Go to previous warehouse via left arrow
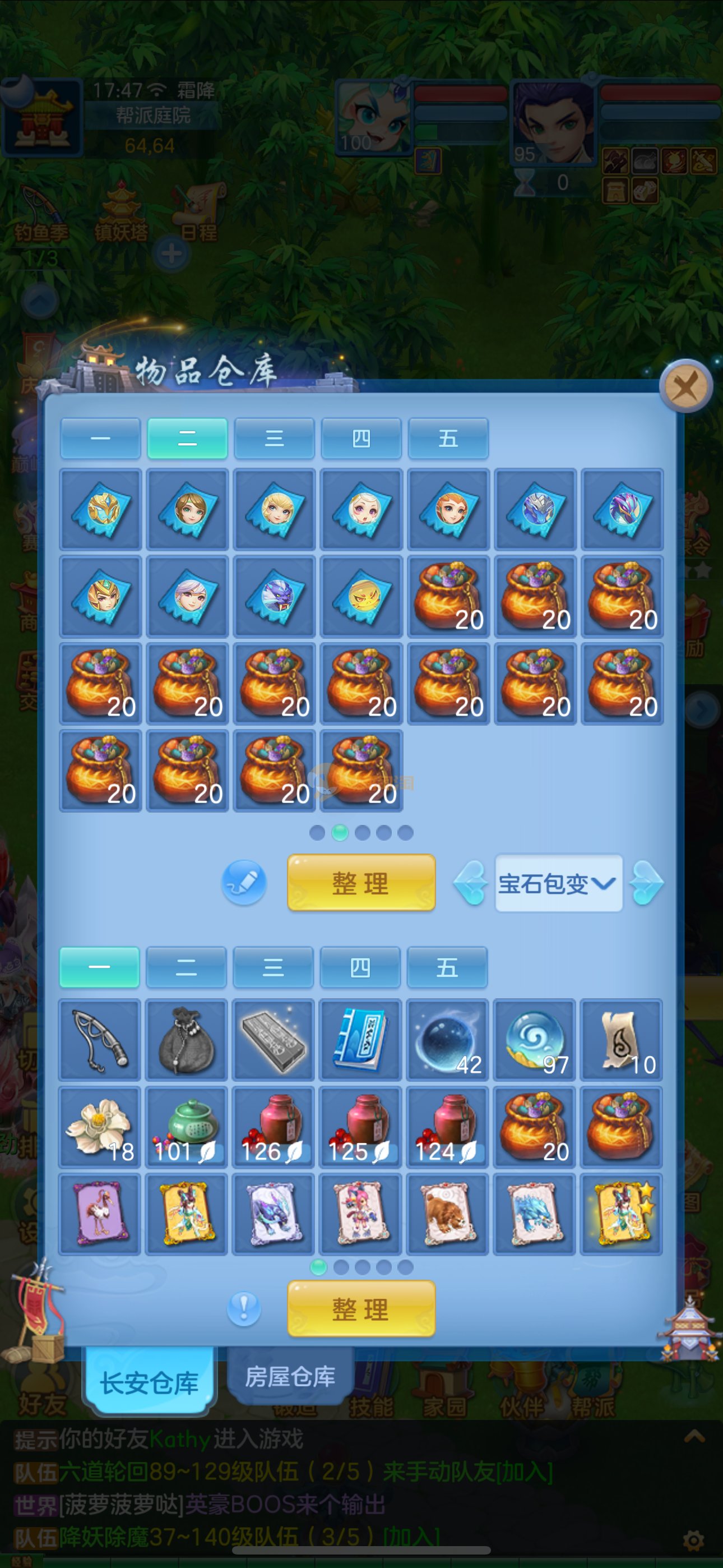723x1568 pixels. point(471,883)
